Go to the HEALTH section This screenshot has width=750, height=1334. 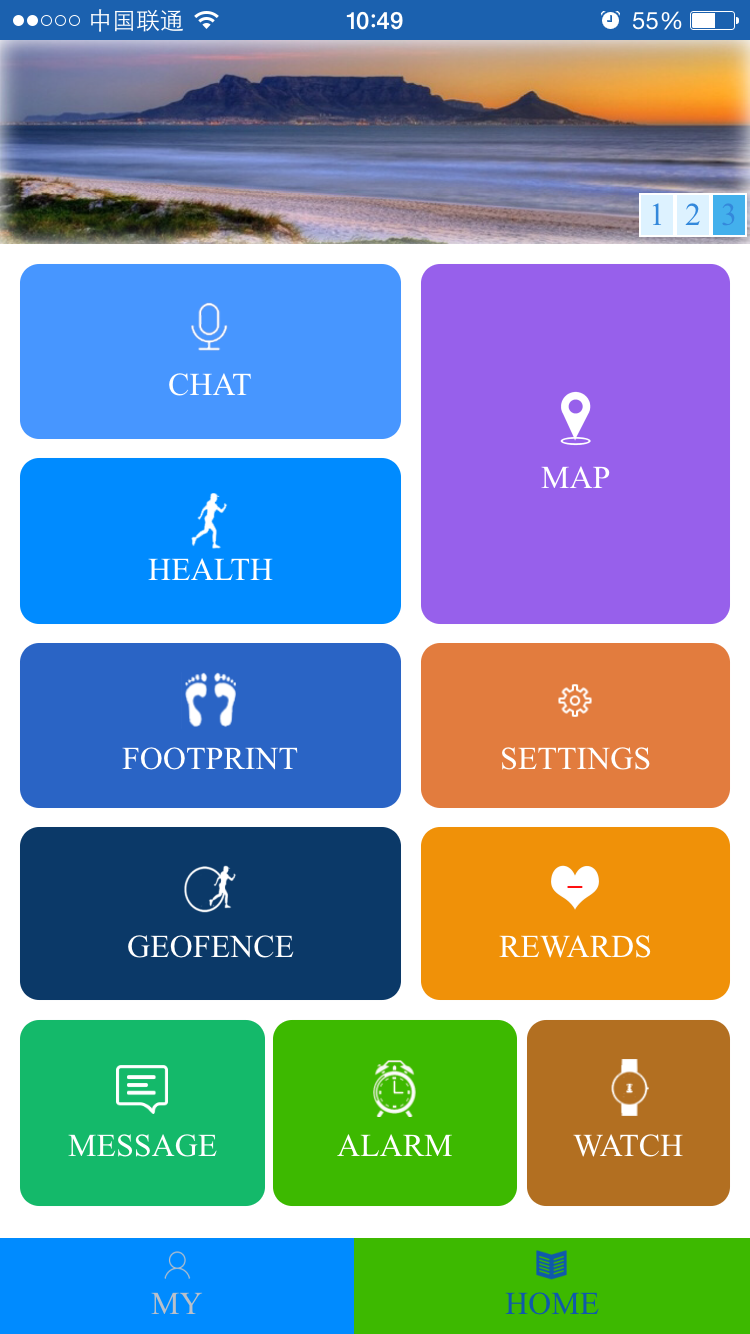click(210, 541)
